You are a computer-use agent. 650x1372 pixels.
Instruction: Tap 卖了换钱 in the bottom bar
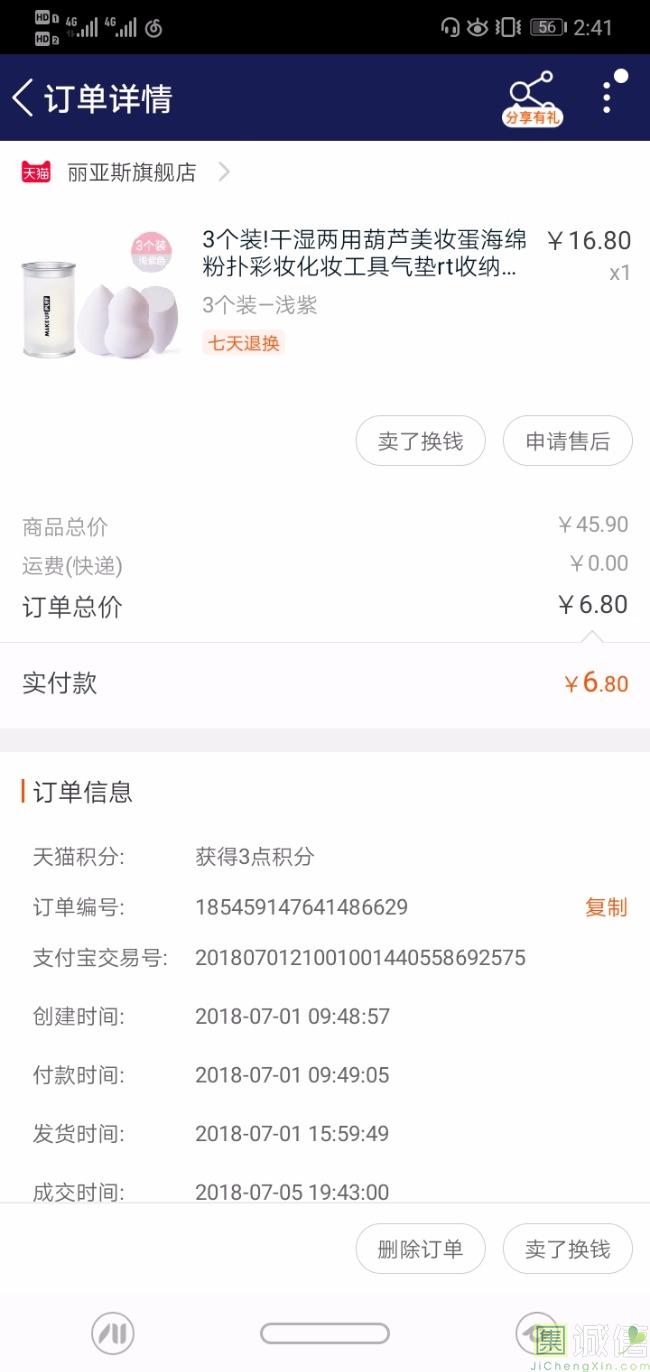(x=567, y=1249)
